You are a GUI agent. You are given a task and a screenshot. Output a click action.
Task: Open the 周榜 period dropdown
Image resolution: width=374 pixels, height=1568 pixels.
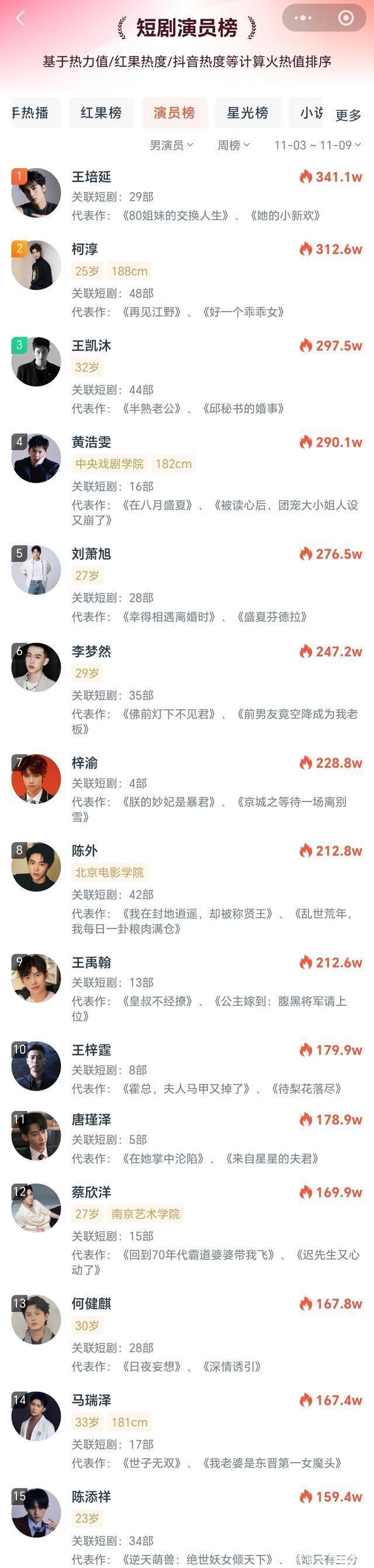click(233, 145)
